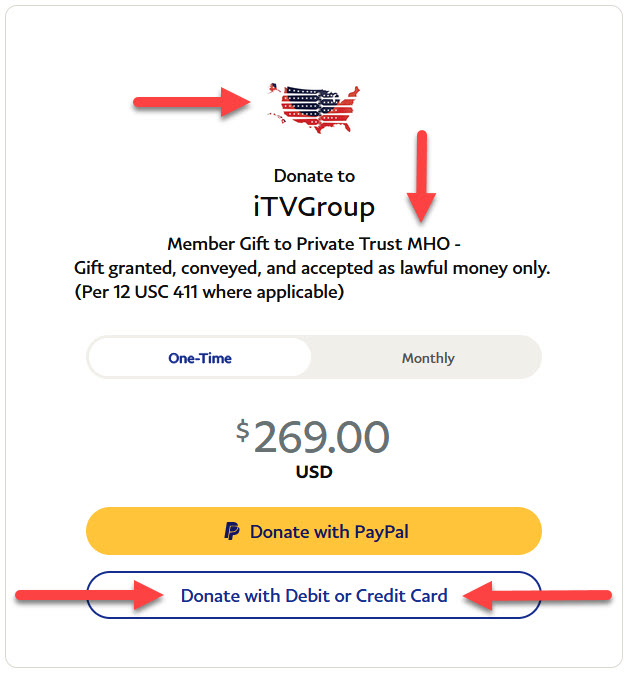Image resolution: width=628 pixels, height=674 pixels.
Task: Choose Donate with Debit or Credit Card
Action: [x=314, y=596]
